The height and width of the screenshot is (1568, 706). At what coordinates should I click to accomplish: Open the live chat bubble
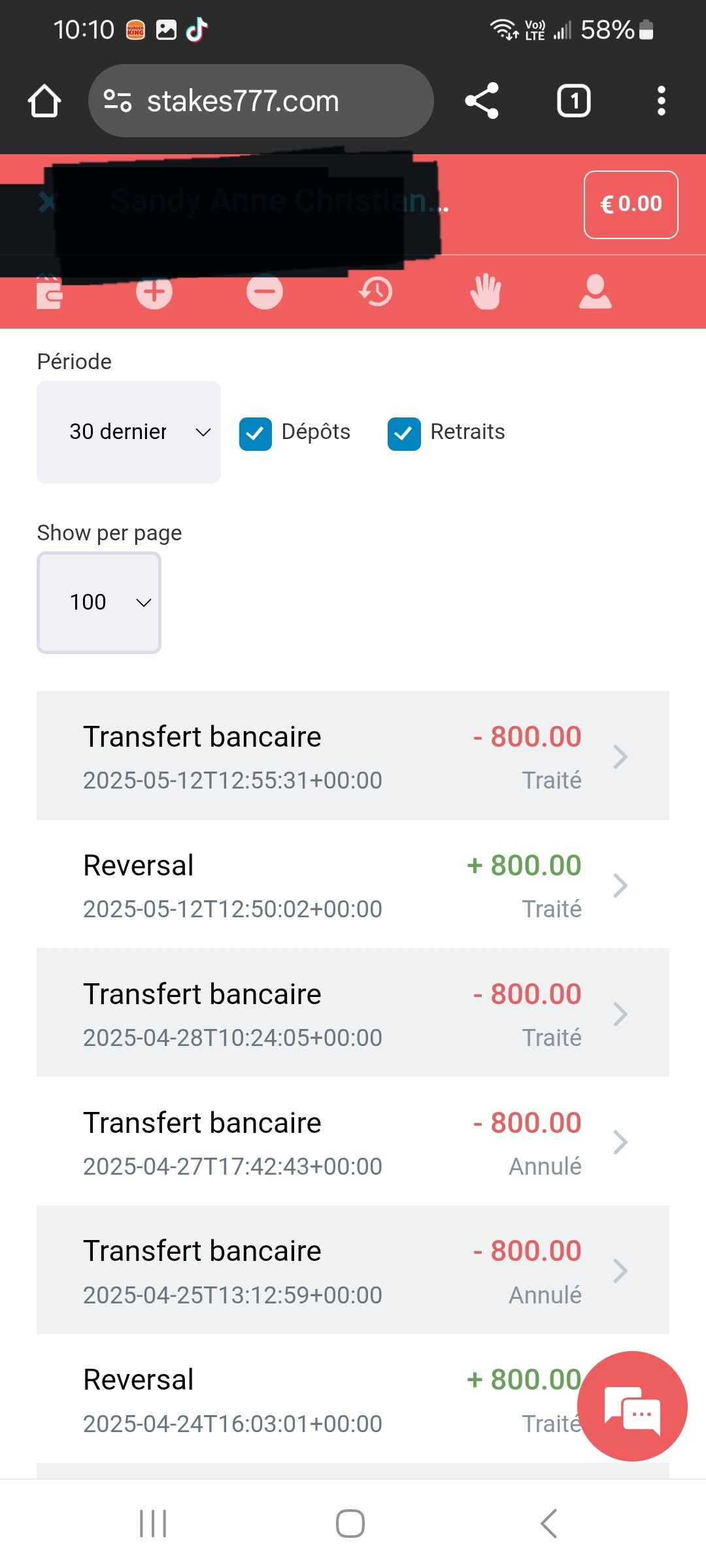click(x=632, y=1406)
